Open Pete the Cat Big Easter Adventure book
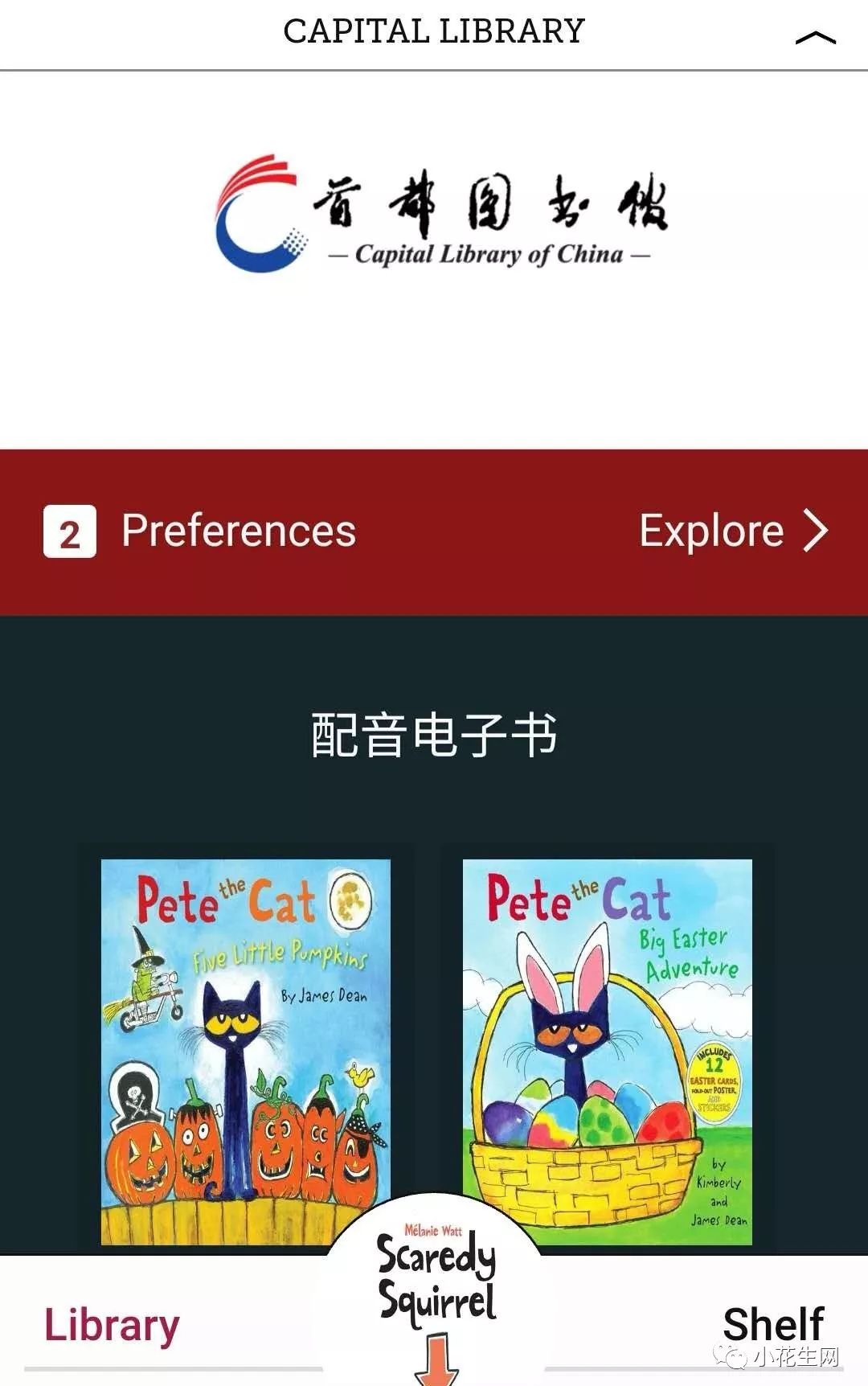Image resolution: width=868 pixels, height=1386 pixels. point(611,1045)
